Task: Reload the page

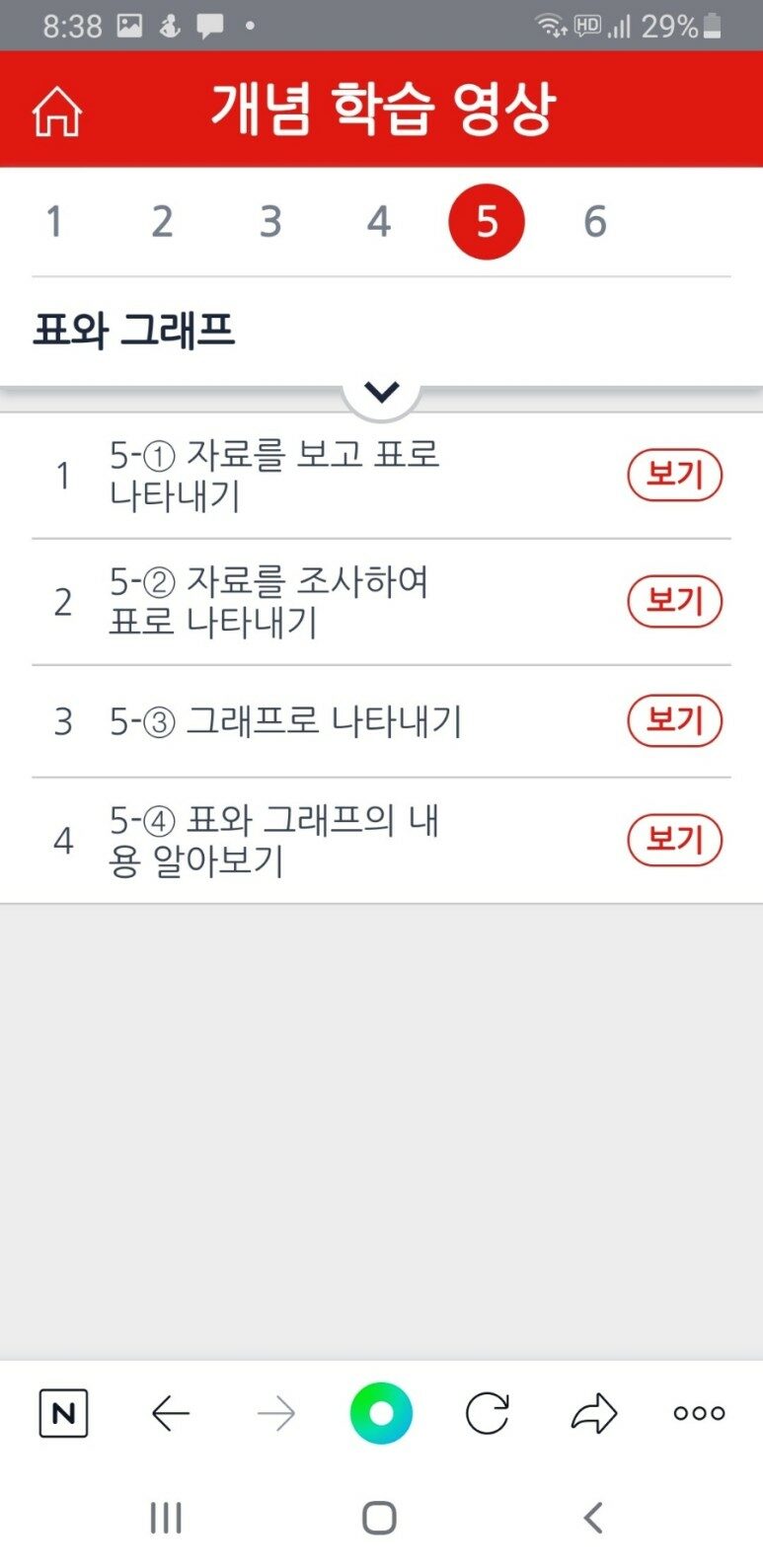Action: [x=488, y=1413]
